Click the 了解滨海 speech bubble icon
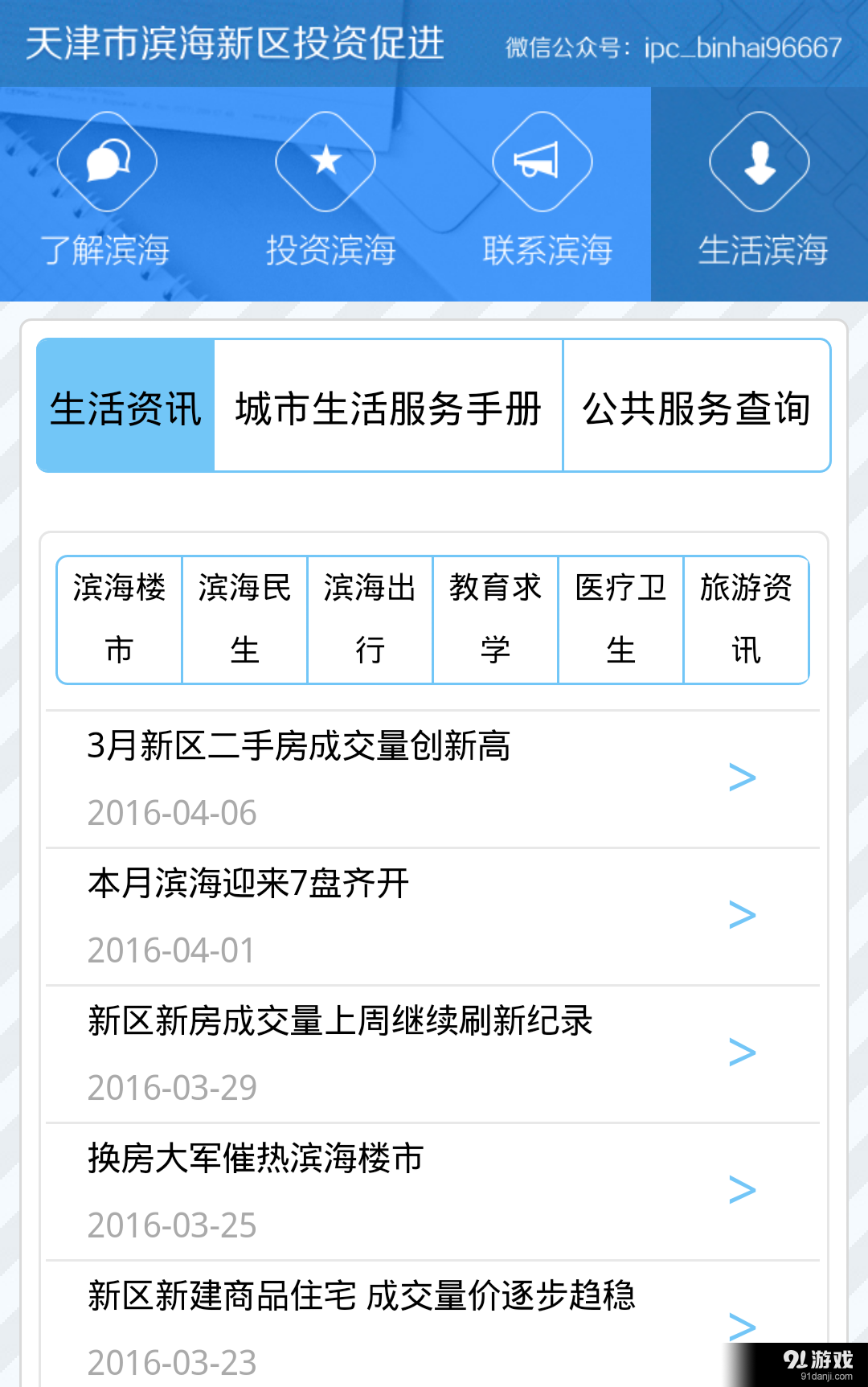This screenshot has height=1387, width=868. 107,160
